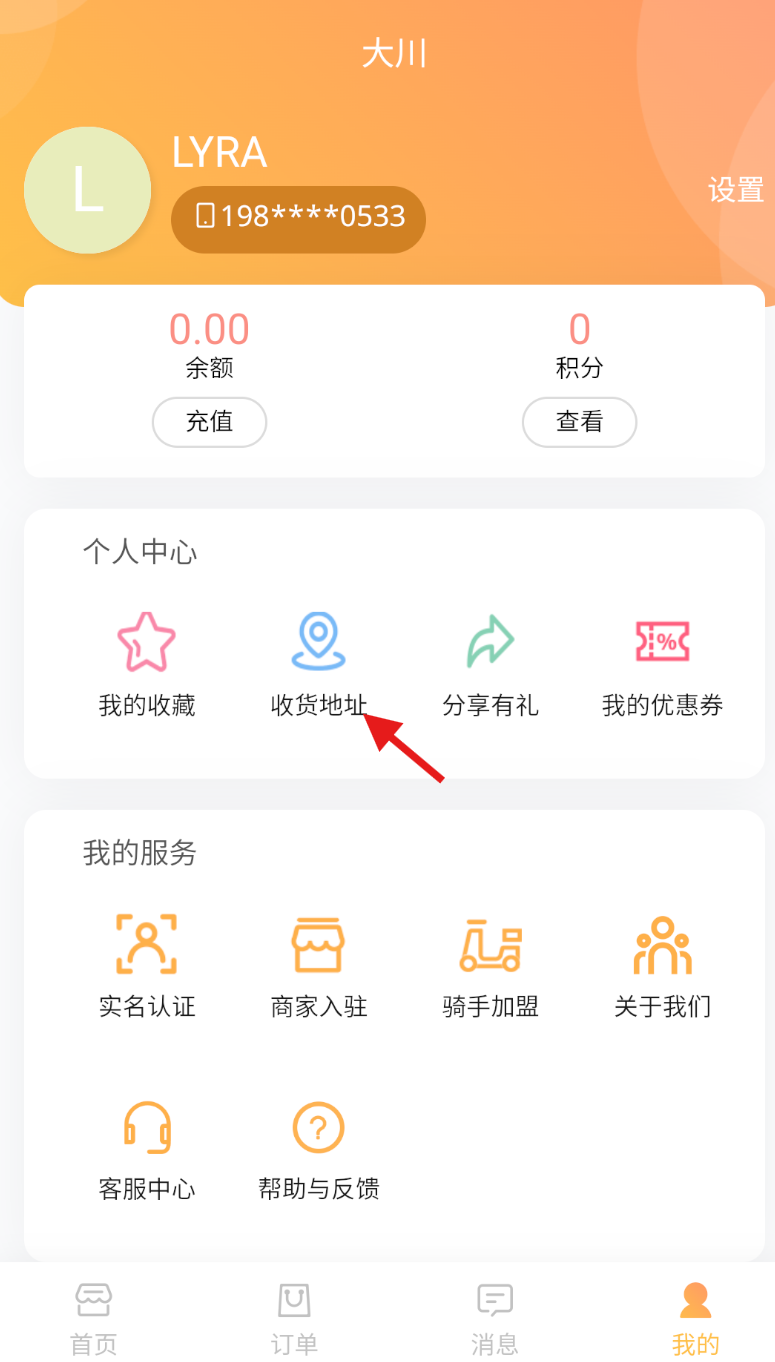The image size is (775, 1362).
Task: Contact 客服中心 customer service
Action: 147,1150
